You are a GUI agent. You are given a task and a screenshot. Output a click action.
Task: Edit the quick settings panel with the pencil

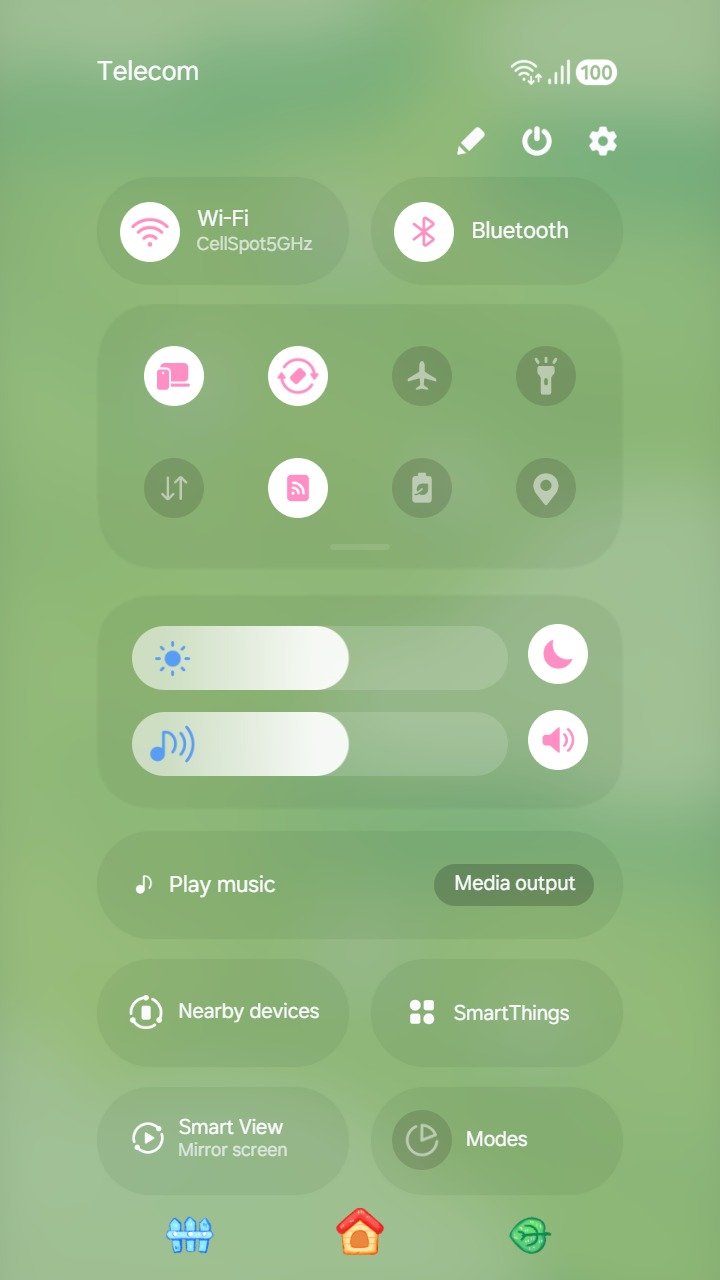(x=470, y=142)
